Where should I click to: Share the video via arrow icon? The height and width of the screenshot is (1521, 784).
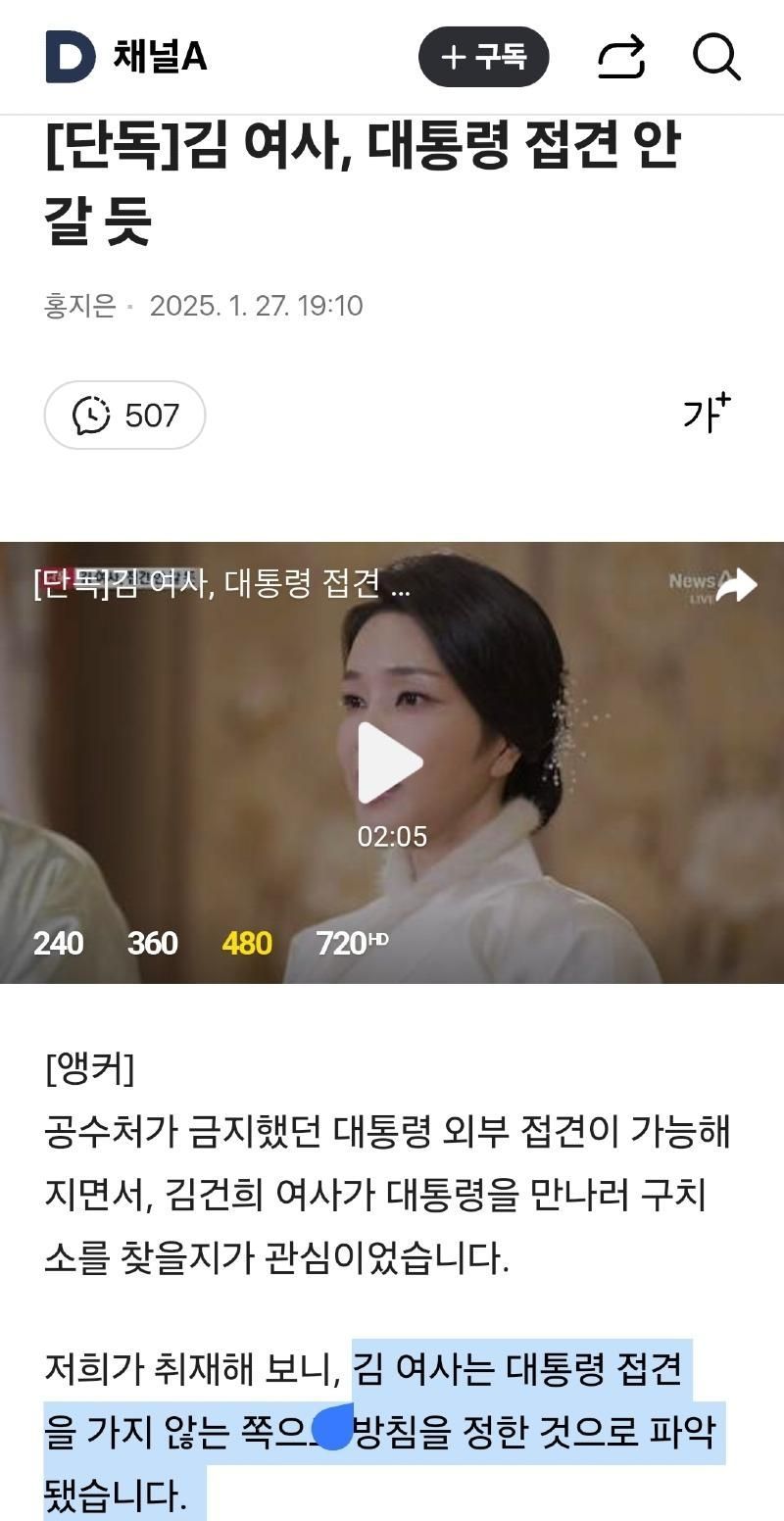click(x=735, y=585)
